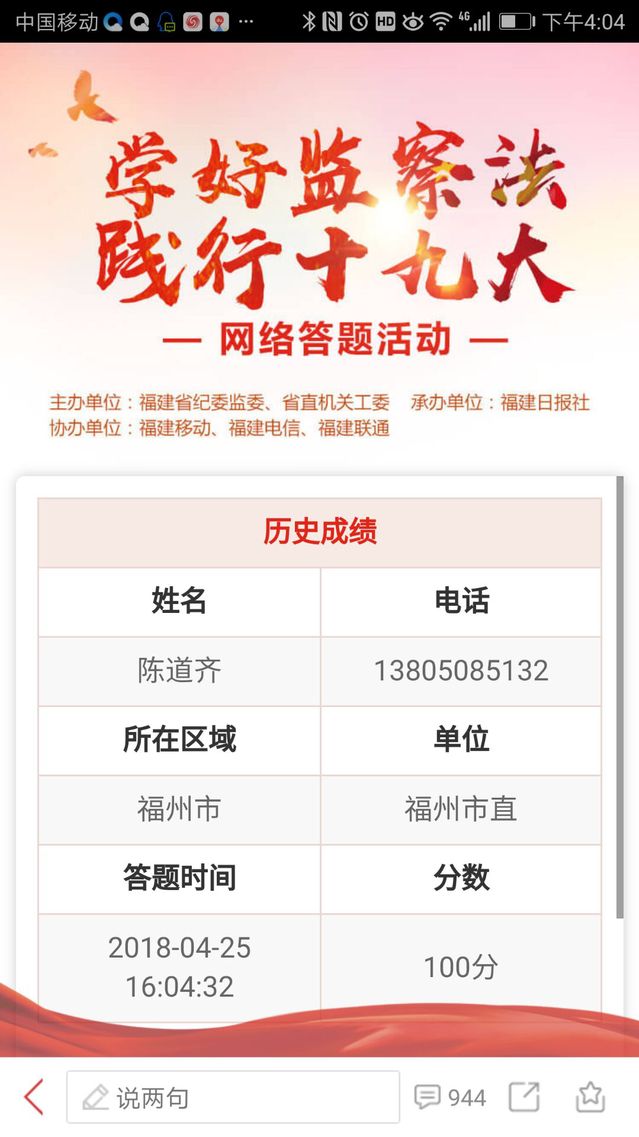The image size is (639, 1137).
Task: Add this page to favorites
Action: [590, 1097]
